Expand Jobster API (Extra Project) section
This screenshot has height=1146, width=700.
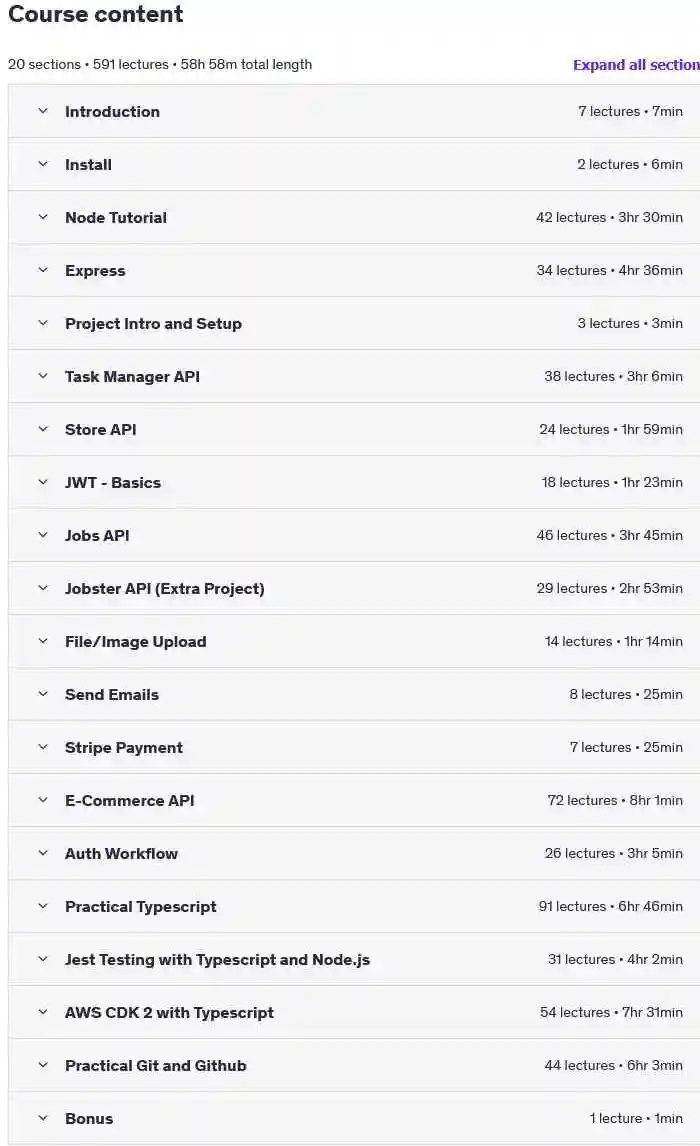tap(354, 588)
